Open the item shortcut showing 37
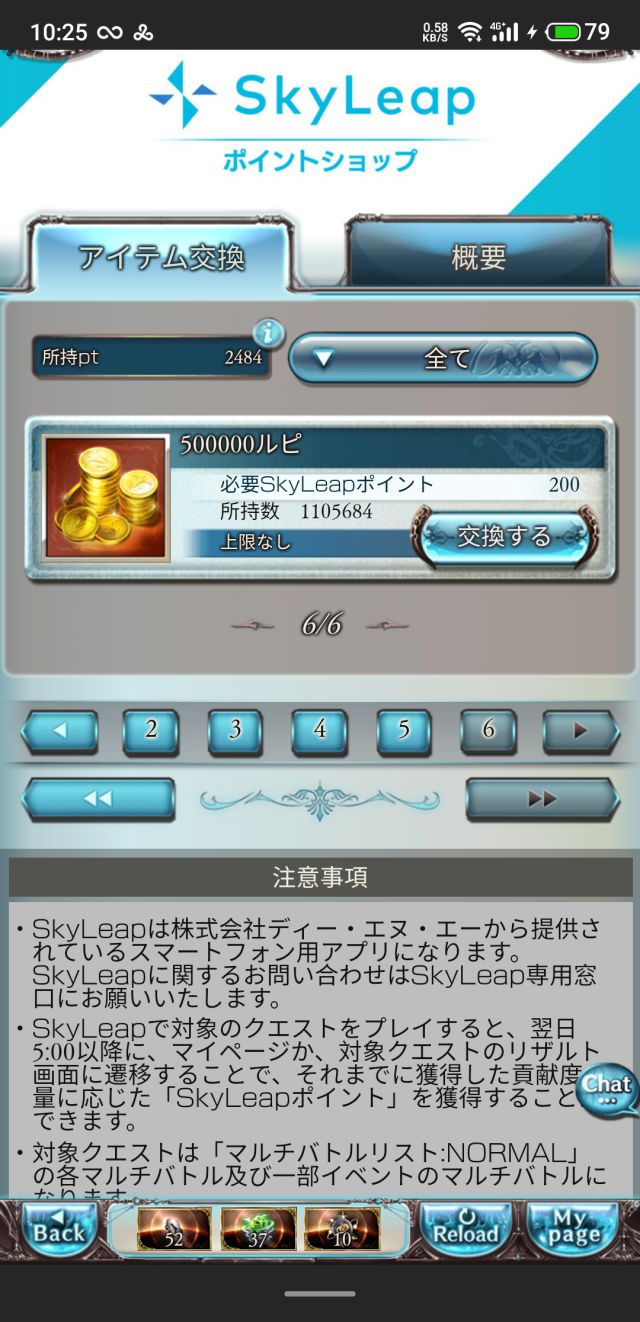Screen dimensions: 640x1322 [258, 1229]
